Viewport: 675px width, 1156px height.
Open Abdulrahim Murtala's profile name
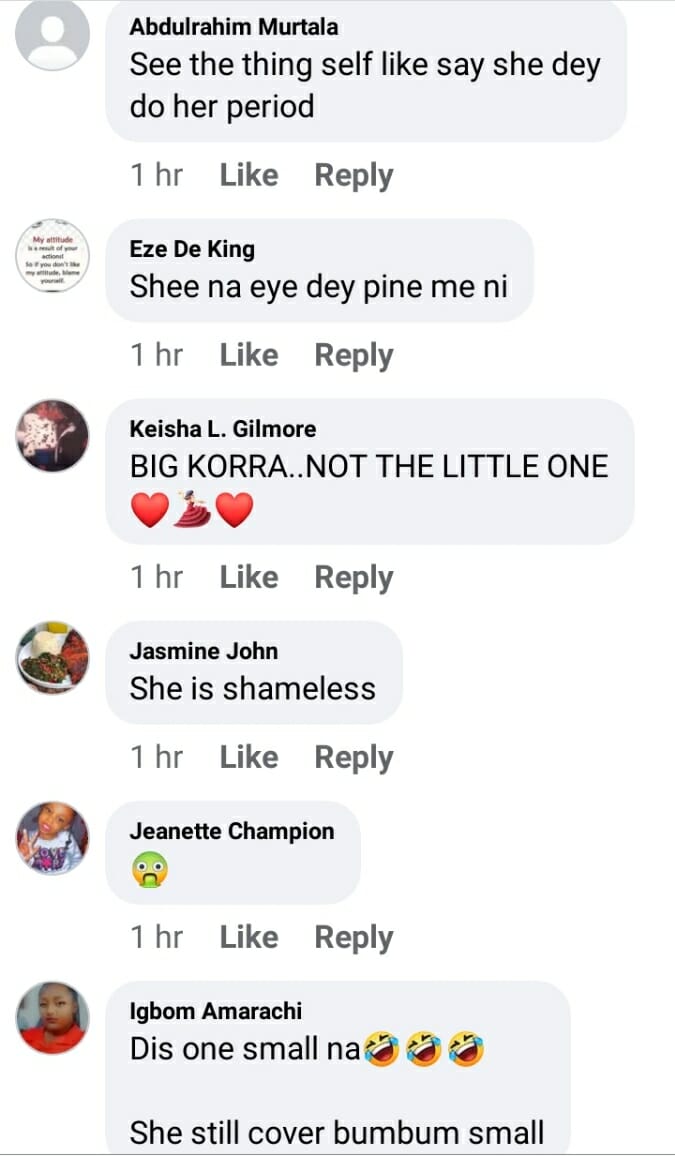pyautogui.click(x=234, y=27)
